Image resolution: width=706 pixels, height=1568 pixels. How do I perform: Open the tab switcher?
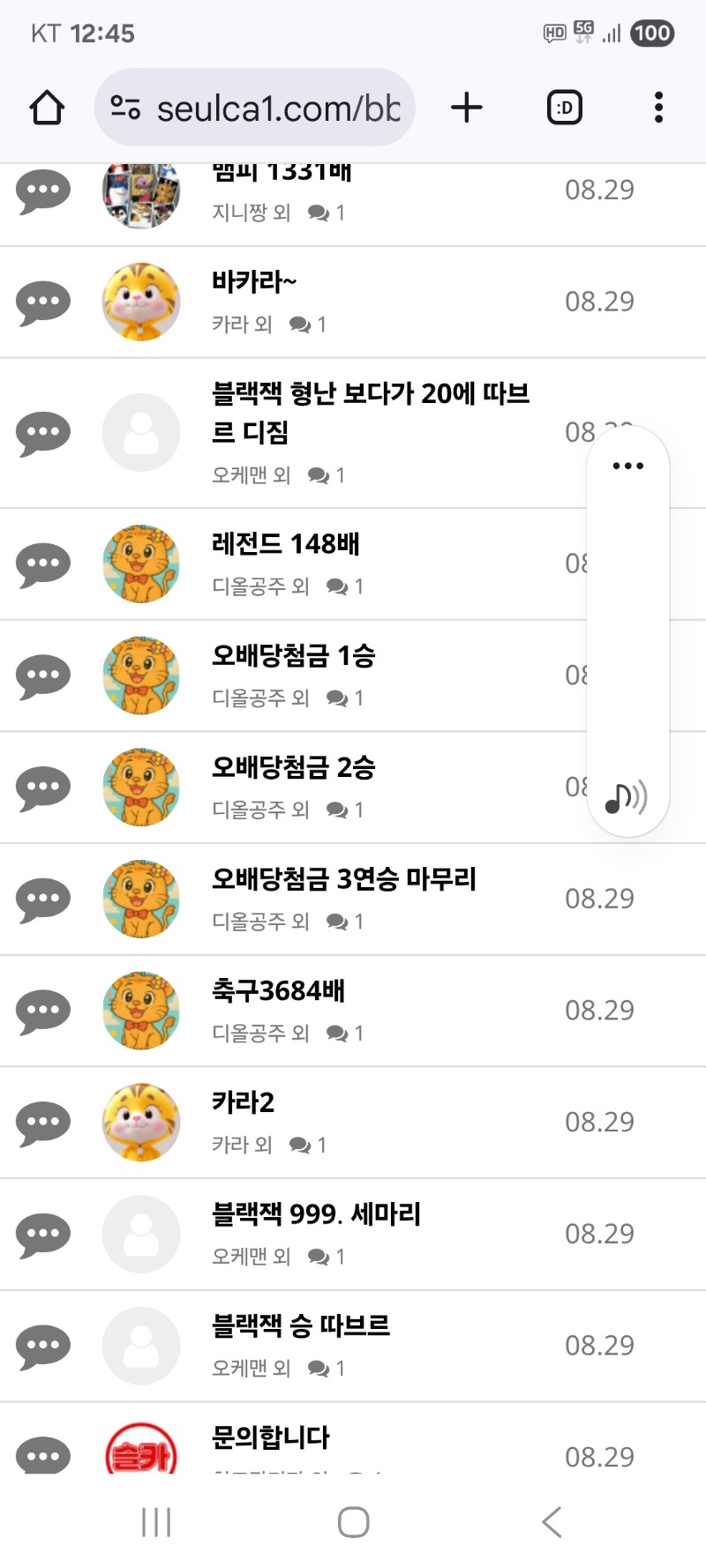point(565,108)
